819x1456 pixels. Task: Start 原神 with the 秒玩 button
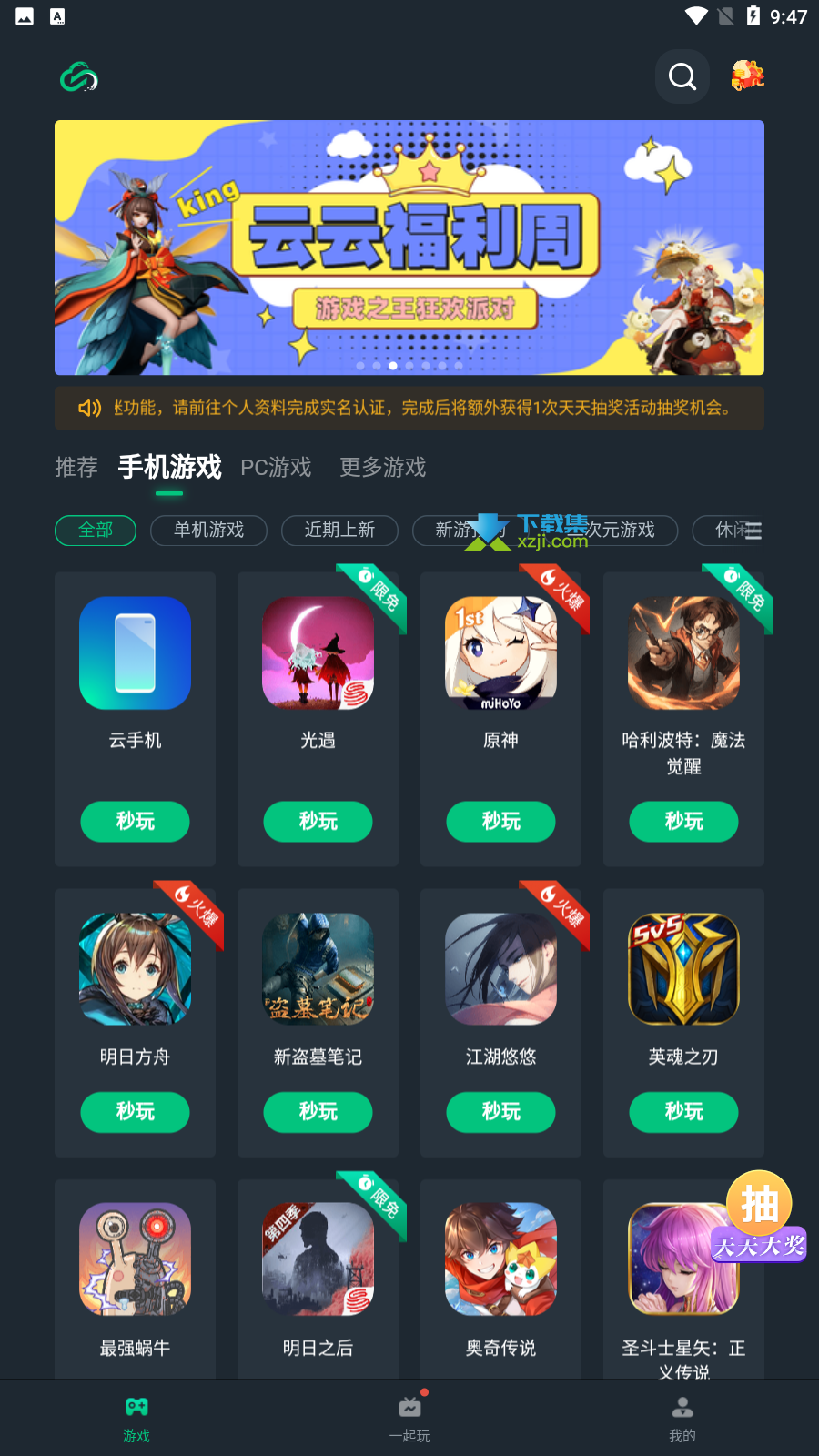click(x=500, y=822)
